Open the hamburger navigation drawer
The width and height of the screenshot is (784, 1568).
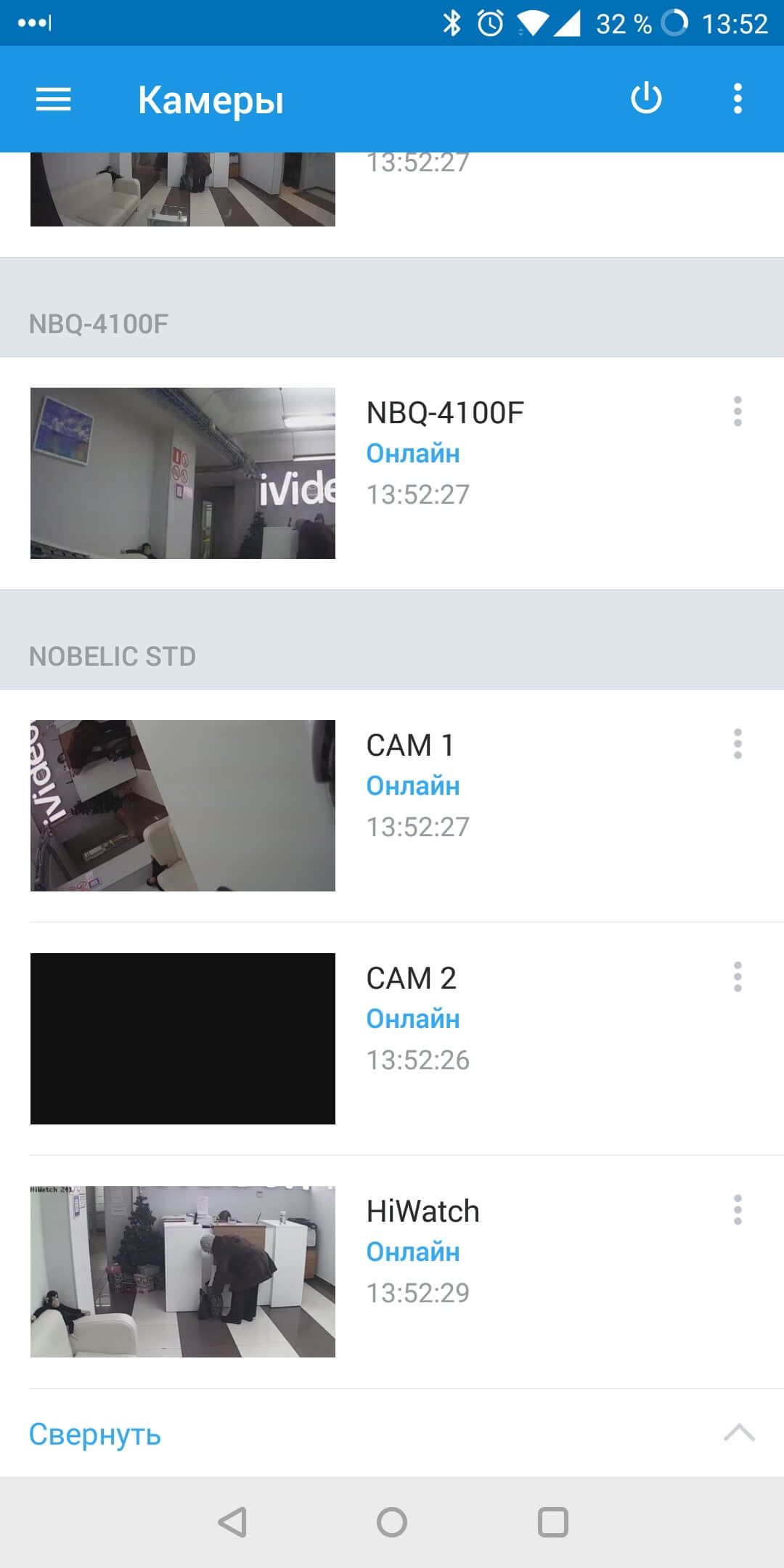(54, 99)
